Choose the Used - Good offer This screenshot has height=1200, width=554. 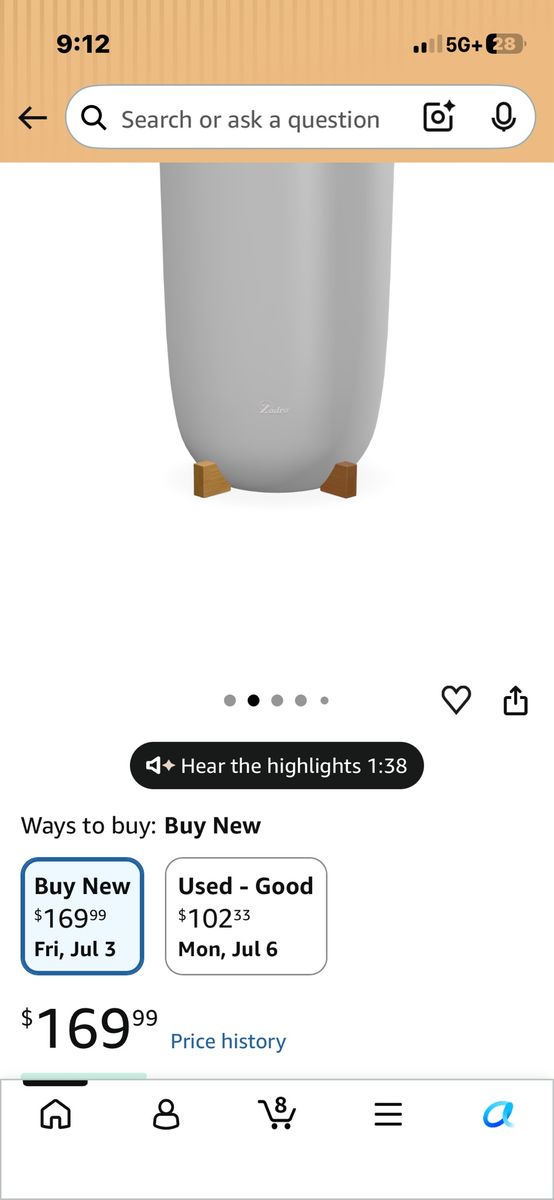click(x=246, y=916)
